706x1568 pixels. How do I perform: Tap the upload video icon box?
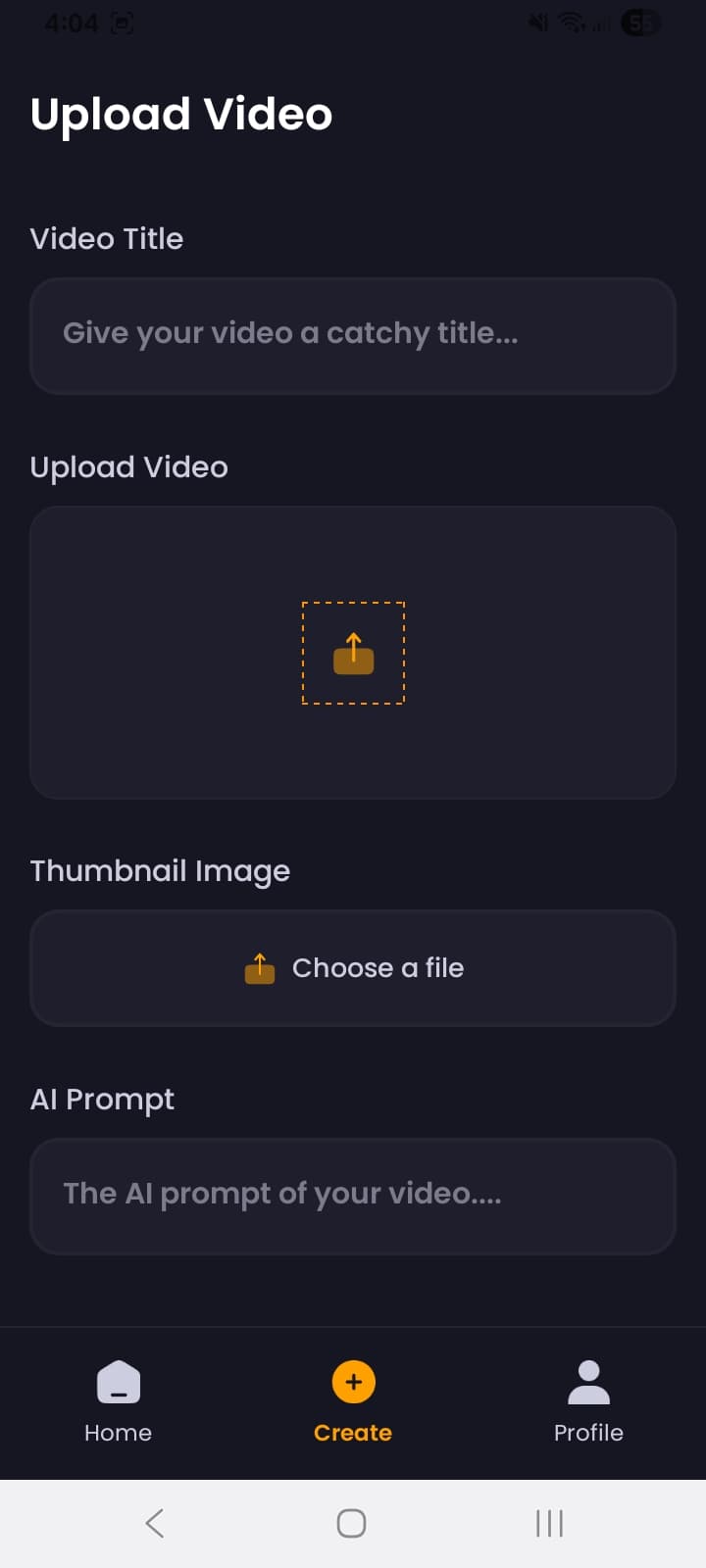(353, 653)
